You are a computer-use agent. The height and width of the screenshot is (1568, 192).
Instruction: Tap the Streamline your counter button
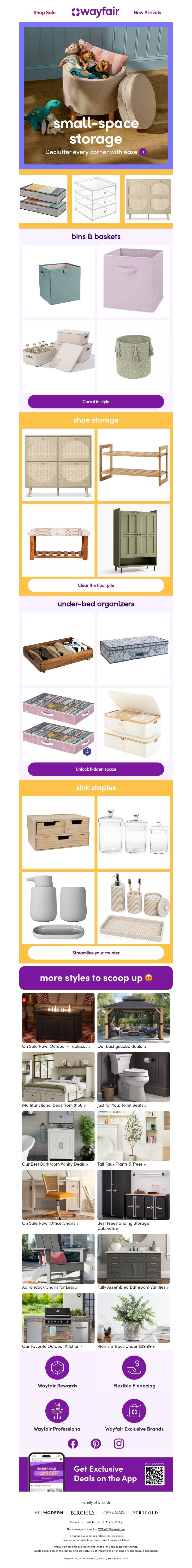(x=96, y=953)
